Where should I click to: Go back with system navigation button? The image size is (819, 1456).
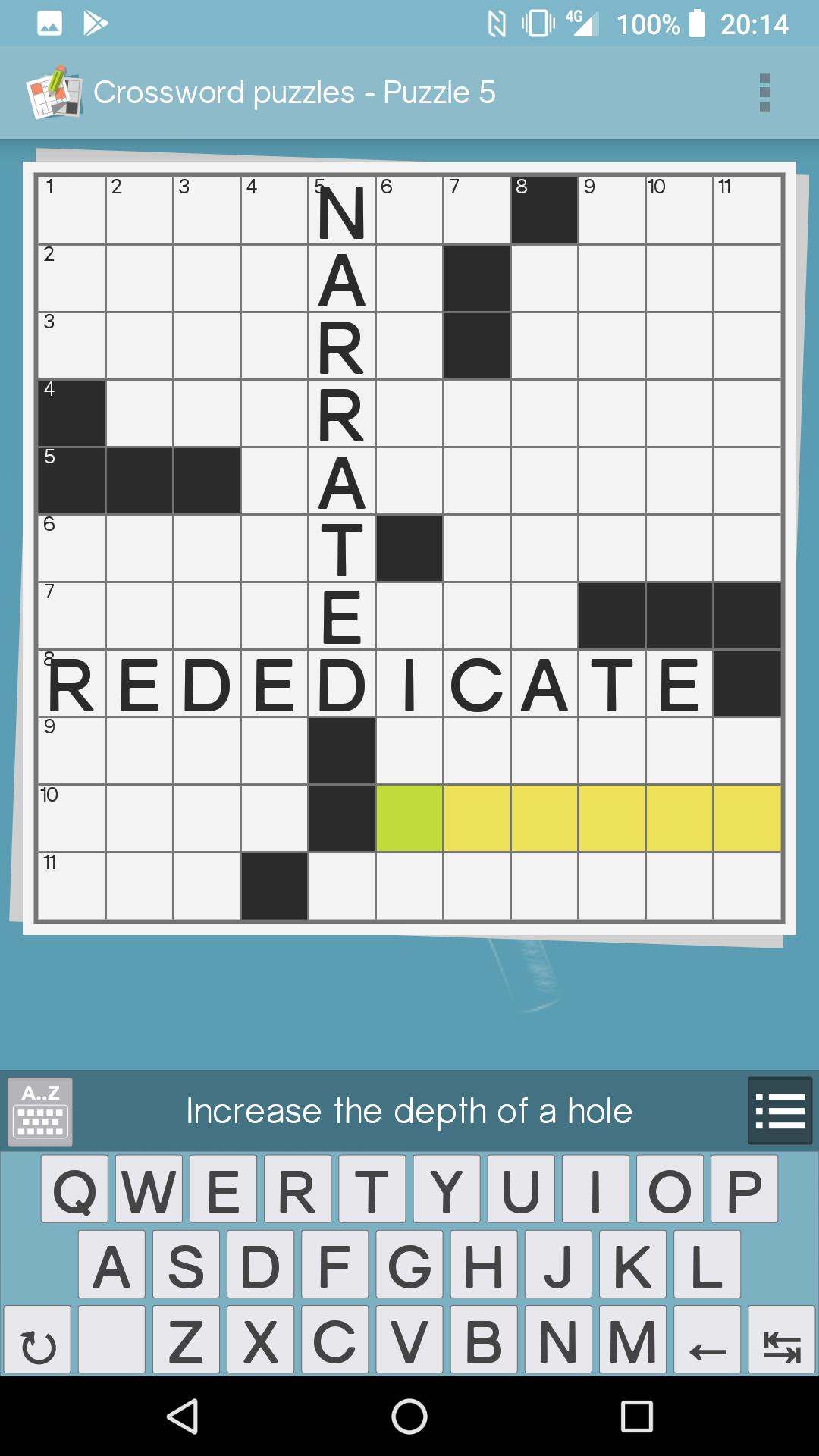(183, 1416)
